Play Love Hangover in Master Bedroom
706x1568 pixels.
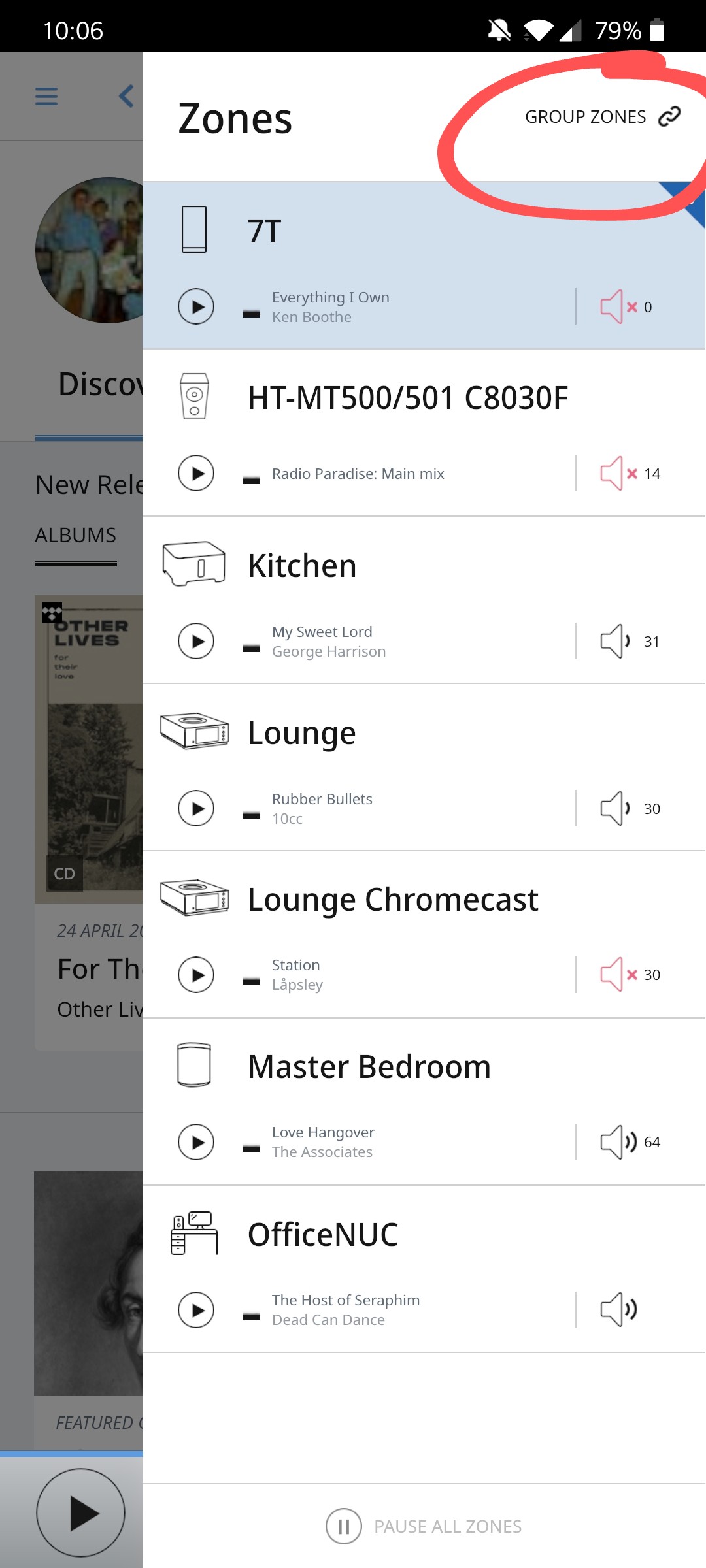pos(196,1142)
